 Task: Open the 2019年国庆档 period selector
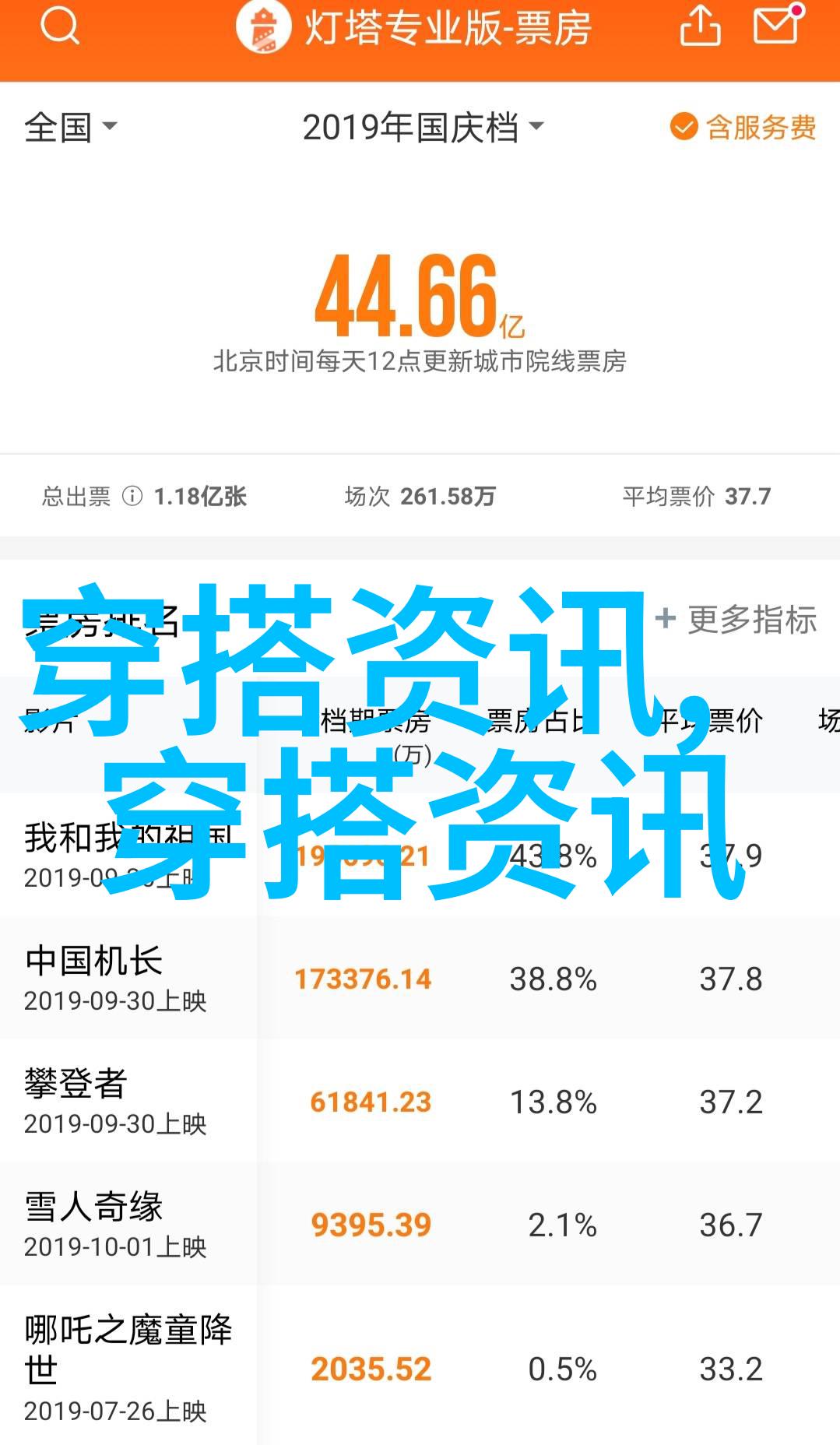(423, 127)
